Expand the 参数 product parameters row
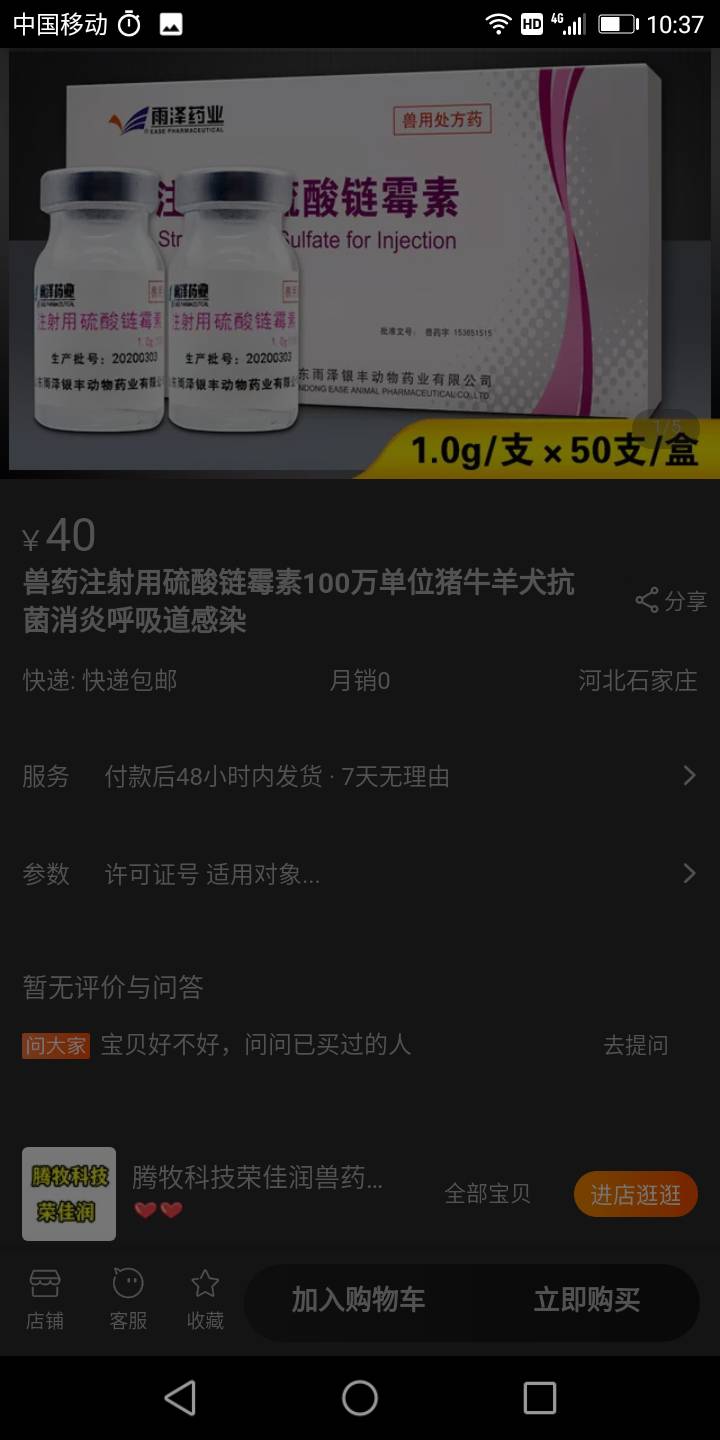The width and height of the screenshot is (720, 1440). 360,874
